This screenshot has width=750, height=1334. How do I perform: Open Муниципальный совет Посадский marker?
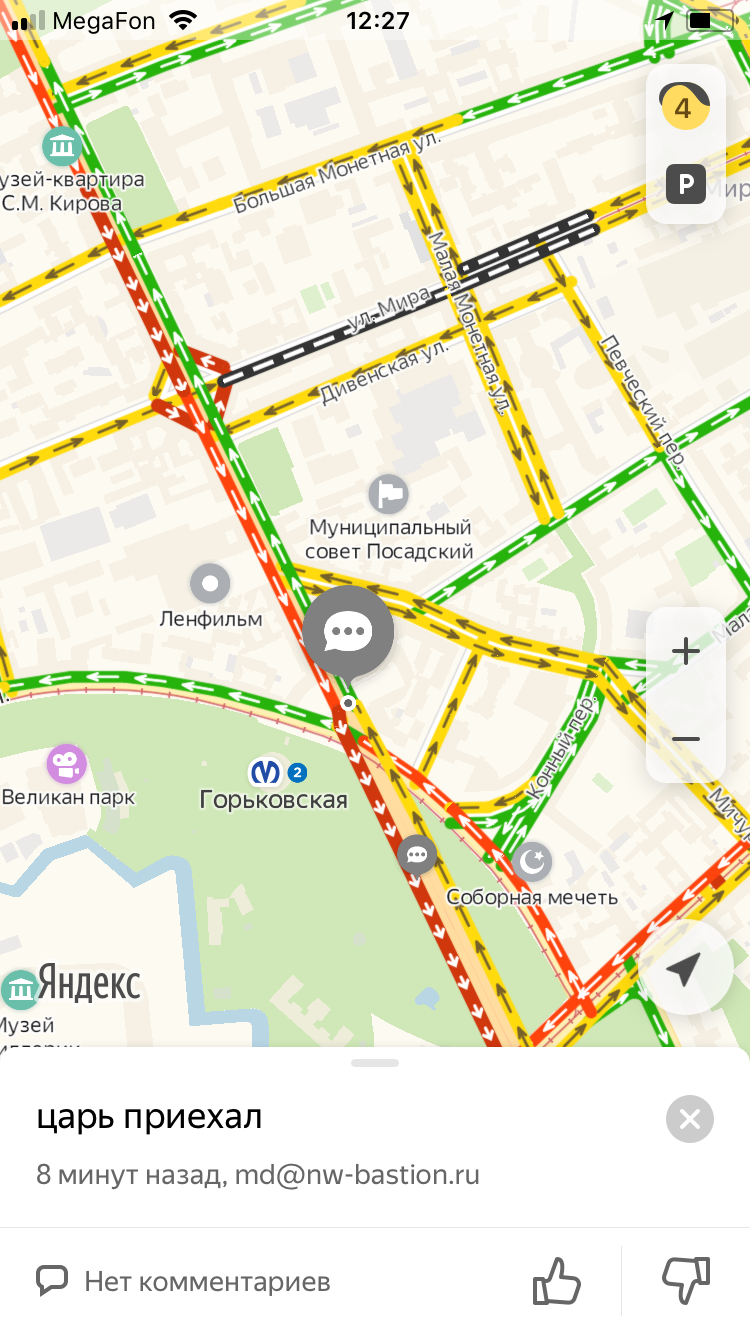point(389,493)
